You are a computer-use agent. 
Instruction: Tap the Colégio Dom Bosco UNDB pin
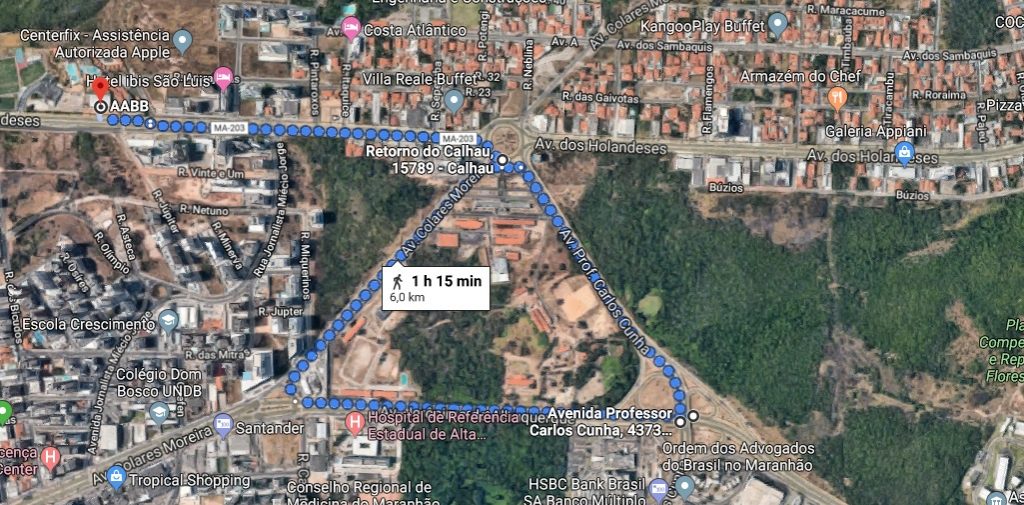coord(159,412)
